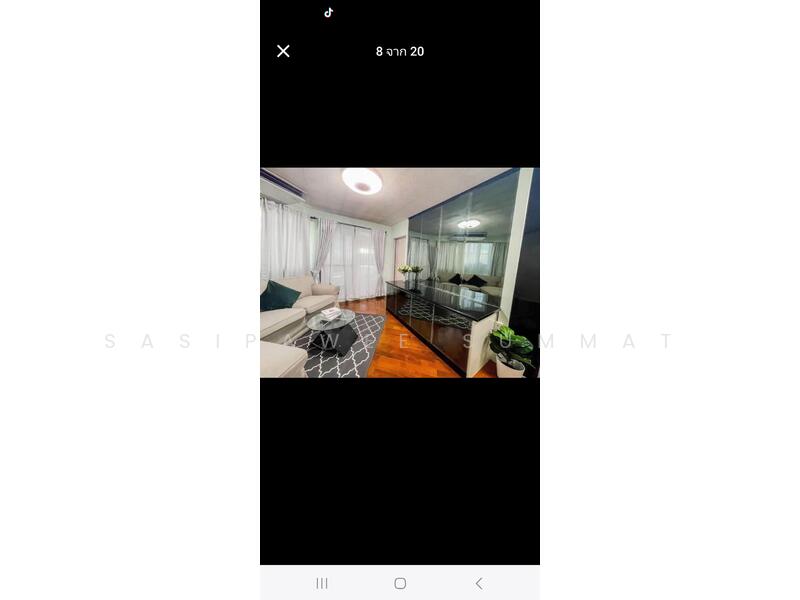800x600 pixels.
Task: Tap the living room photo
Action: (x=400, y=272)
